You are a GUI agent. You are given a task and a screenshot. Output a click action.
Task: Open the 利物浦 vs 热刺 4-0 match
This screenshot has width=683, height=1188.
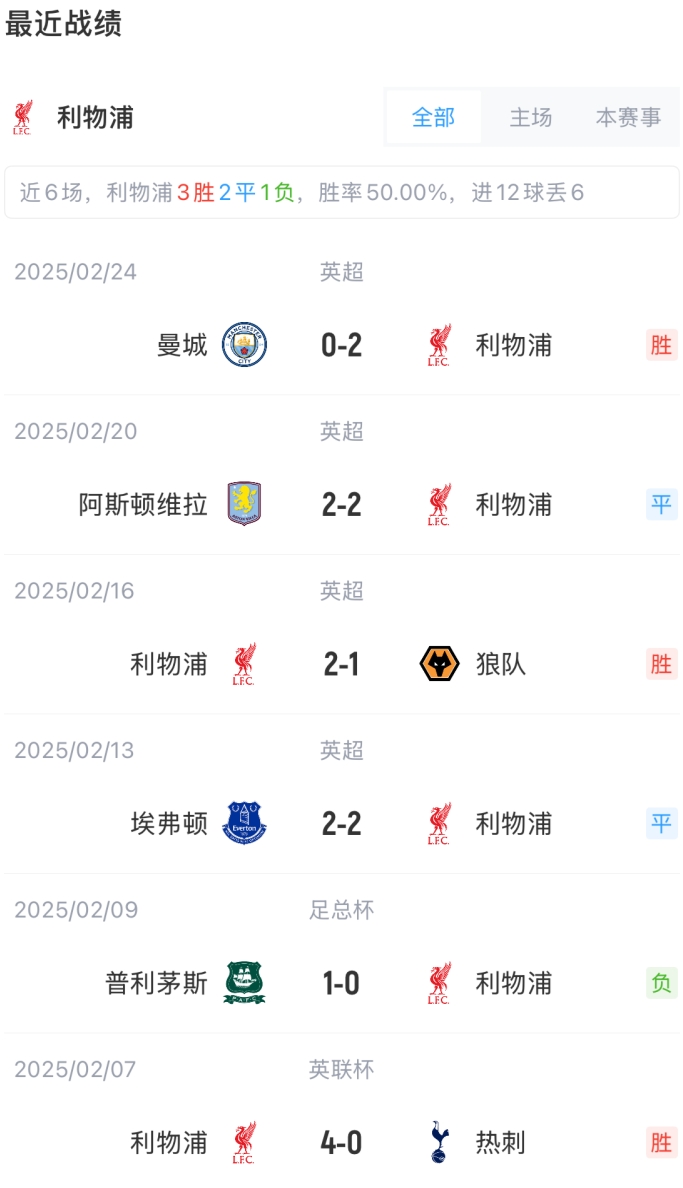coord(341,1142)
